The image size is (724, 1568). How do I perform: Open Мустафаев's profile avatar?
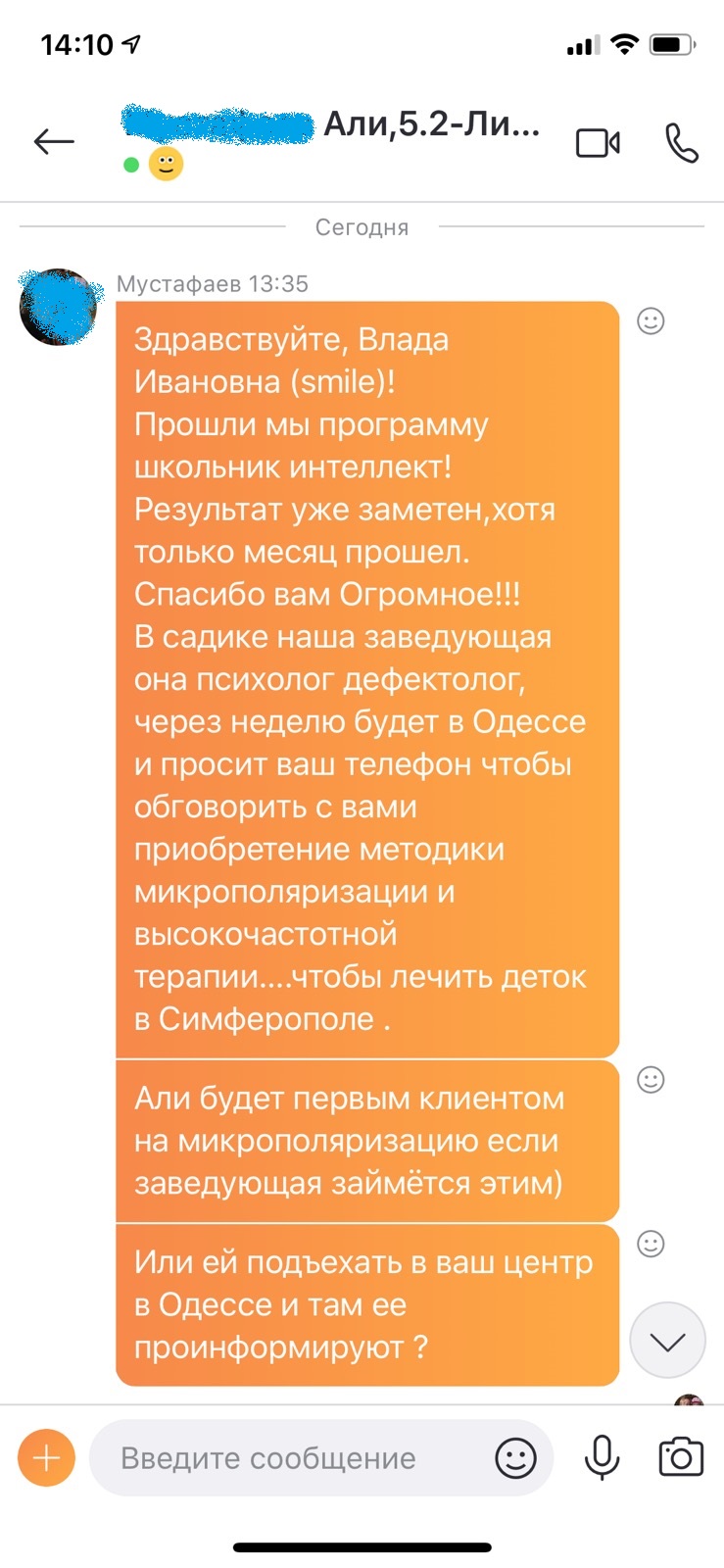(x=59, y=307)
